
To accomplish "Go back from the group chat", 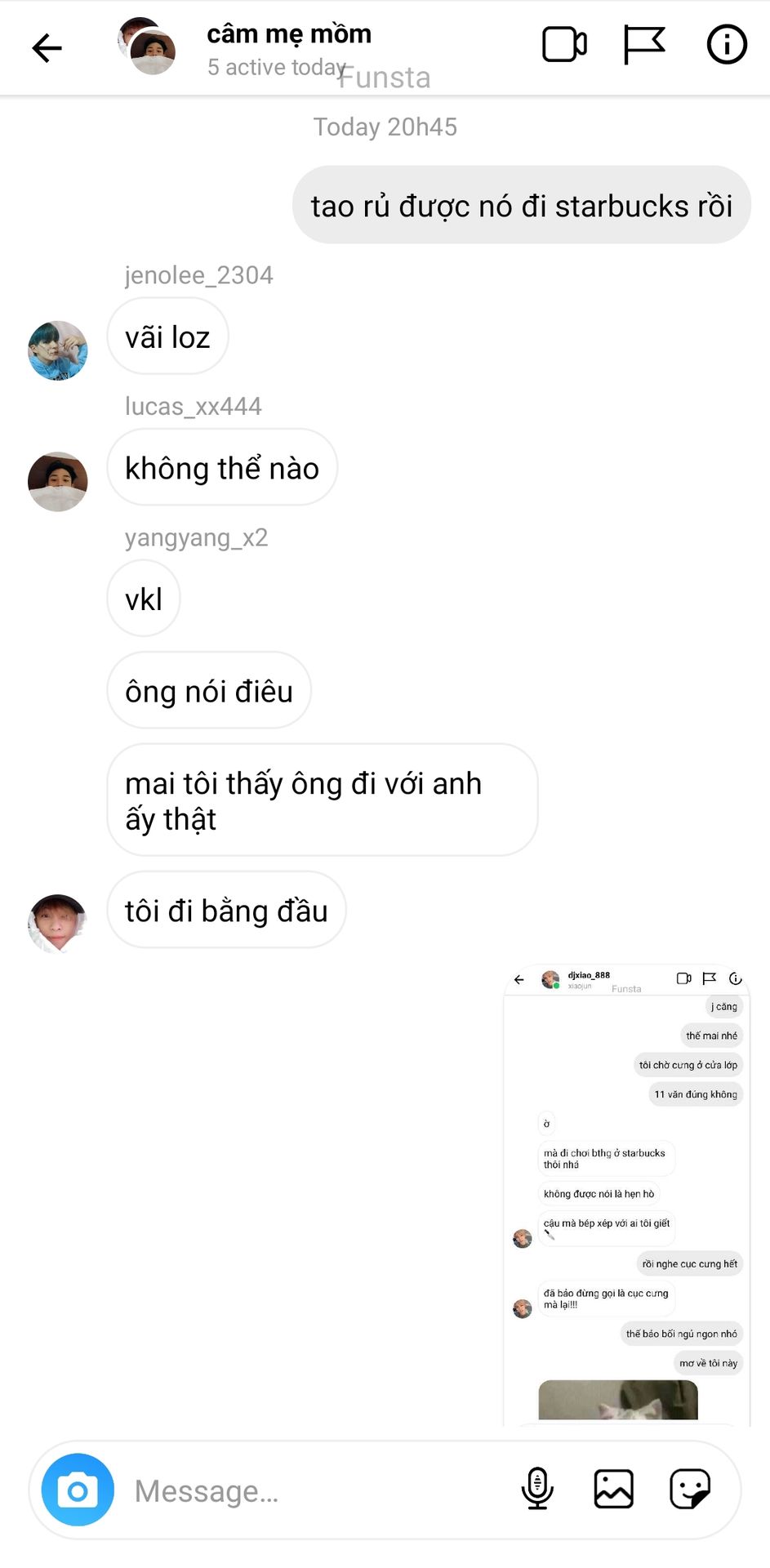I will (47, 48).
